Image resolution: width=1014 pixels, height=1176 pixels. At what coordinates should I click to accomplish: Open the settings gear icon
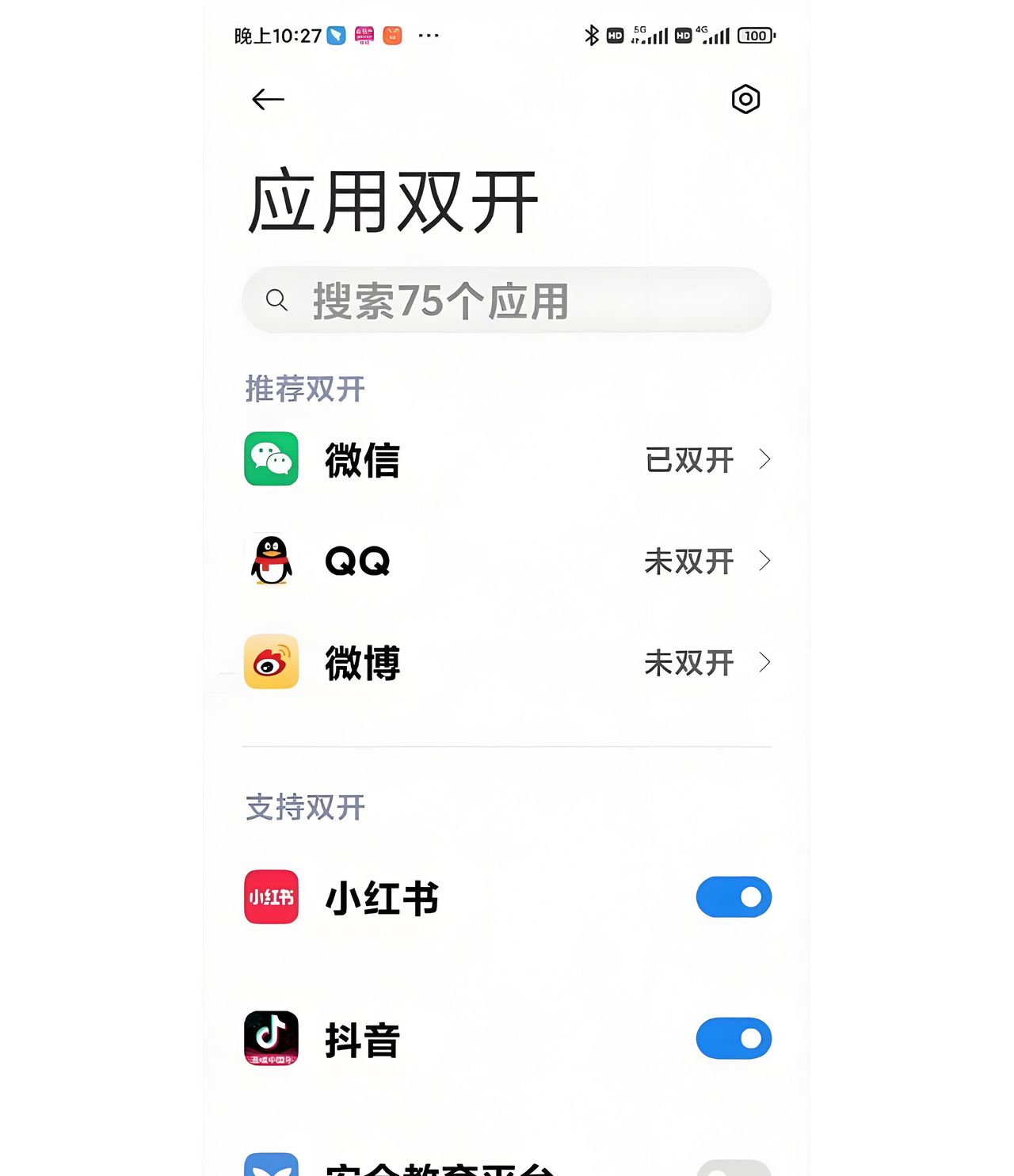pos(745,100)
